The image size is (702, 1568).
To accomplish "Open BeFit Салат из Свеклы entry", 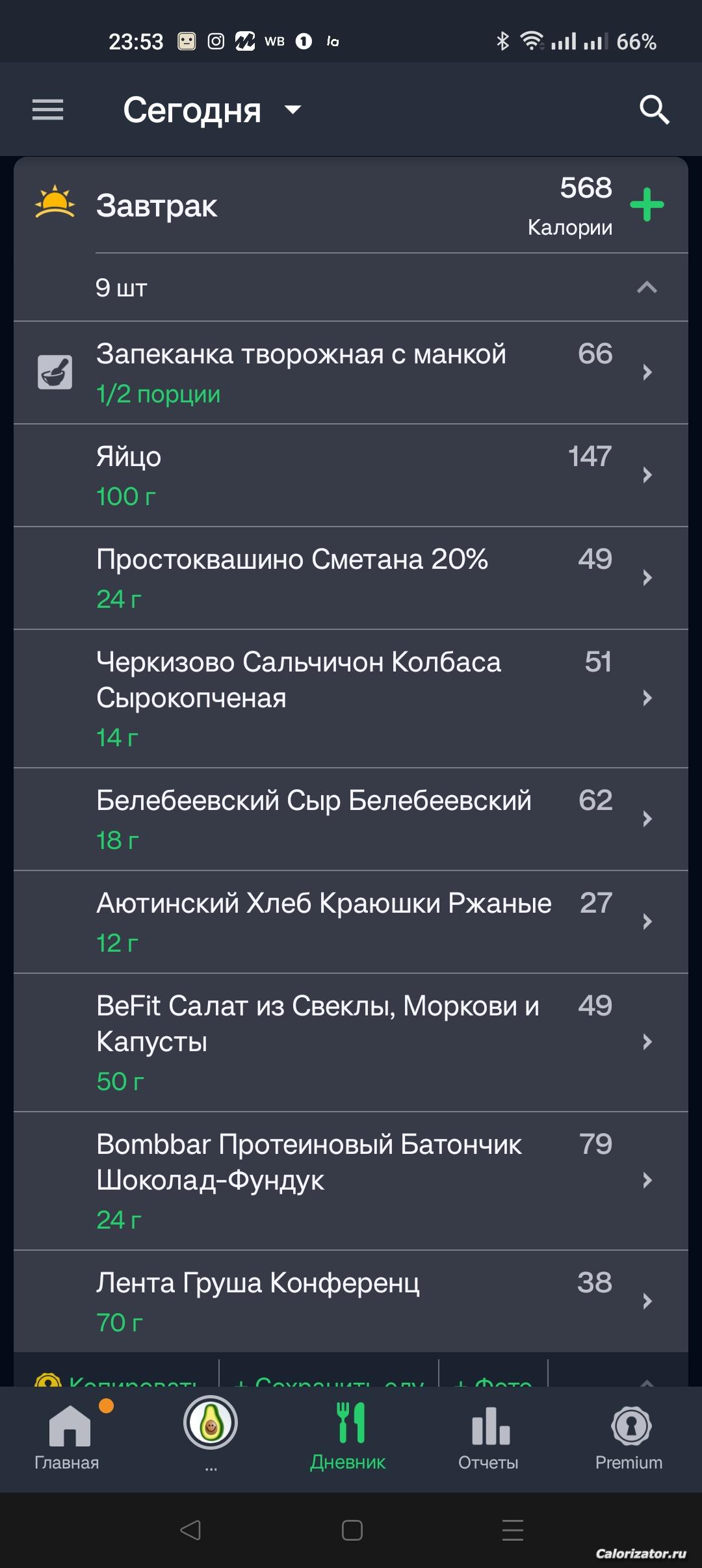I will [x=351, y=1043].
